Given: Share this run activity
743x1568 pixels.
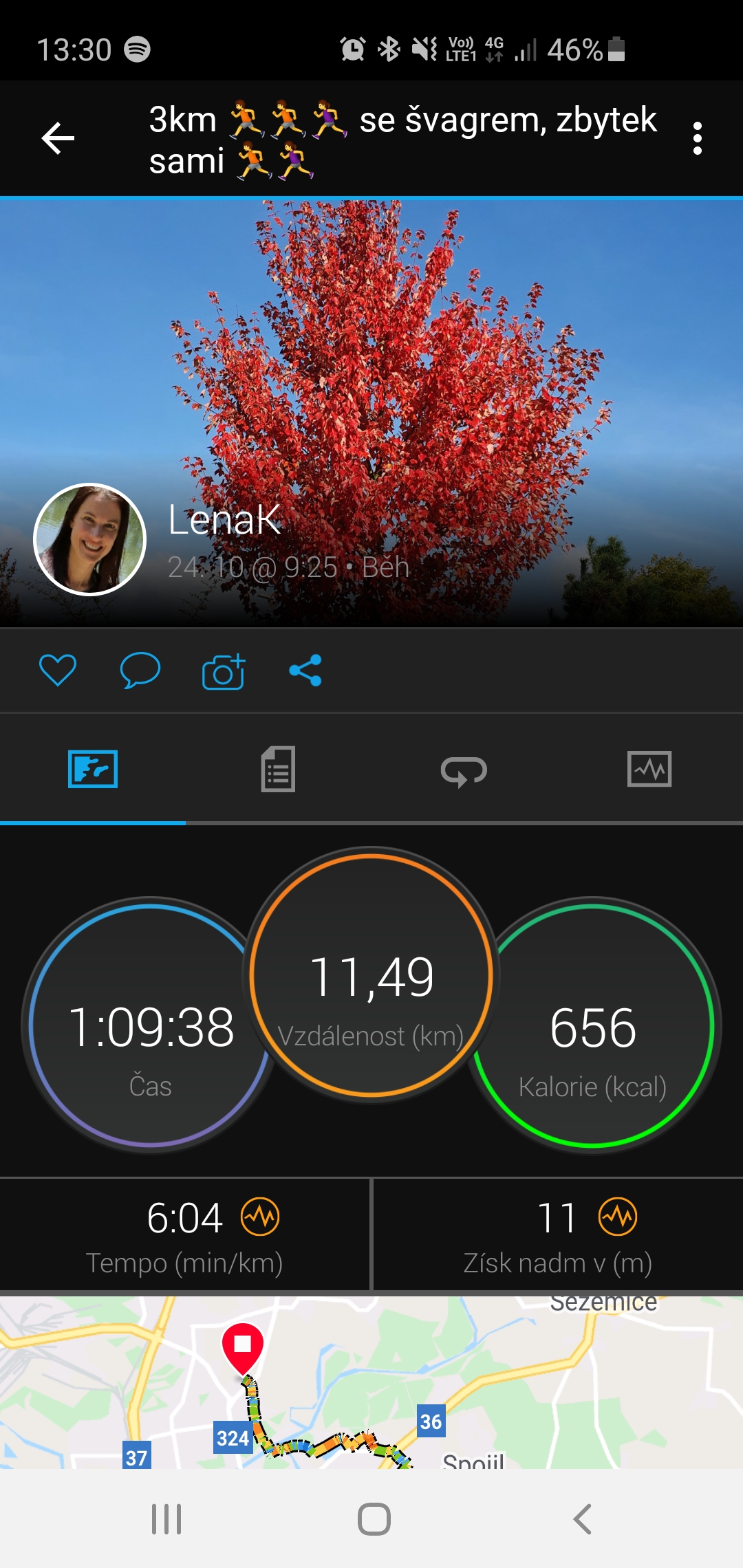Looking at the screenshot, I should (305, 670).
